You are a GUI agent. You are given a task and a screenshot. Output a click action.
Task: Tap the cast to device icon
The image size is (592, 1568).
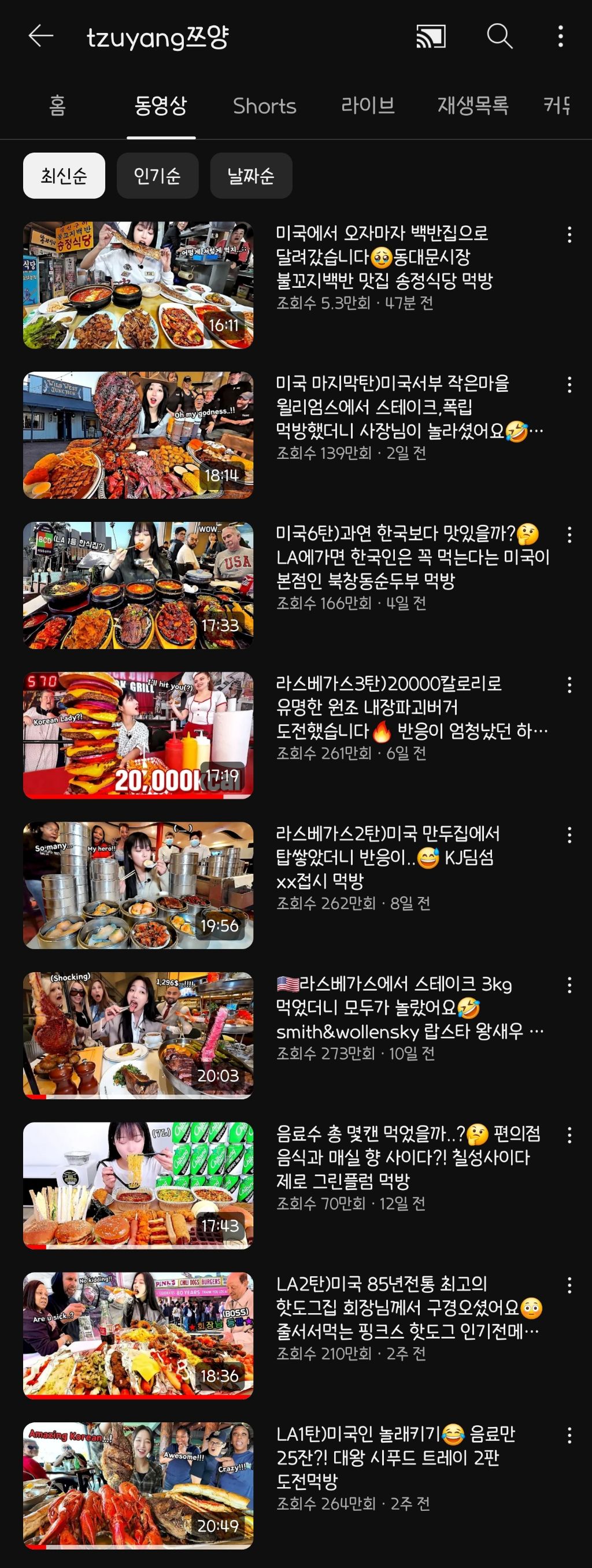[431, 36]
